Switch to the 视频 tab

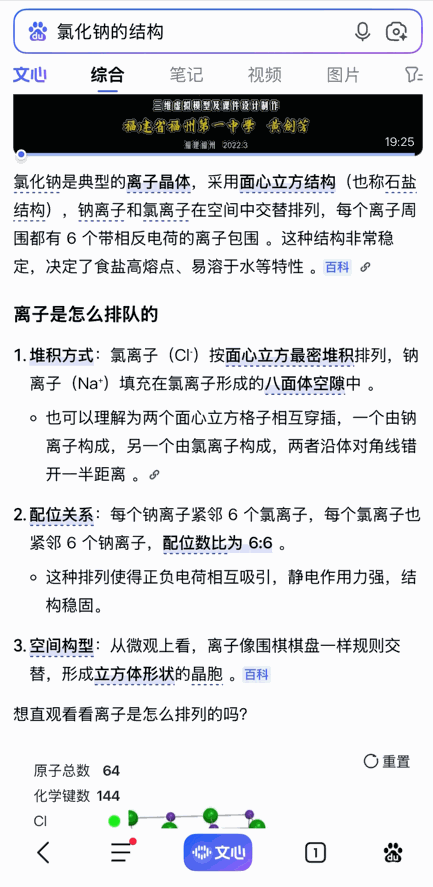(264, 75)
